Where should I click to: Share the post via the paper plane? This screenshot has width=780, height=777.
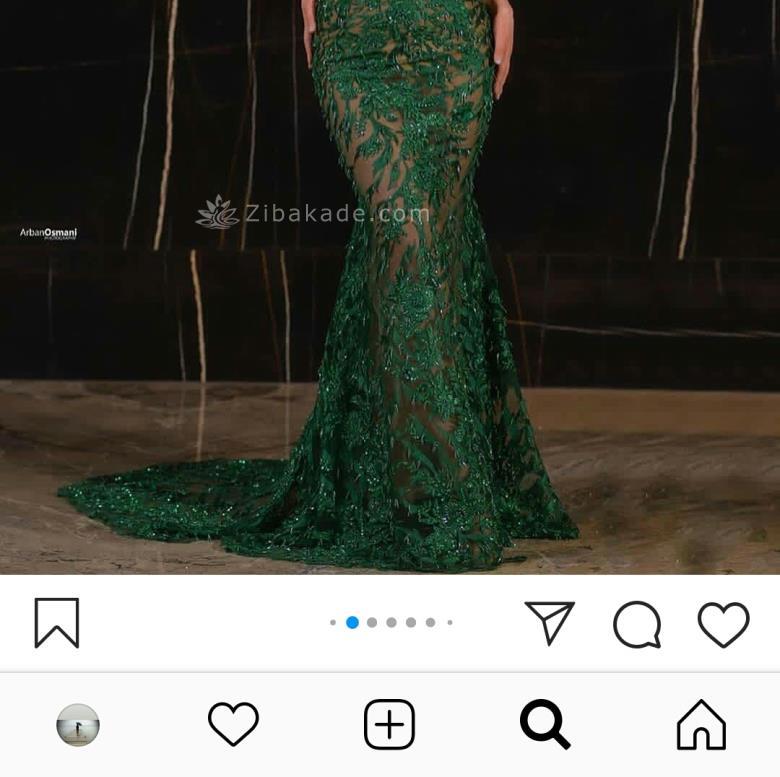coord(549,622)
